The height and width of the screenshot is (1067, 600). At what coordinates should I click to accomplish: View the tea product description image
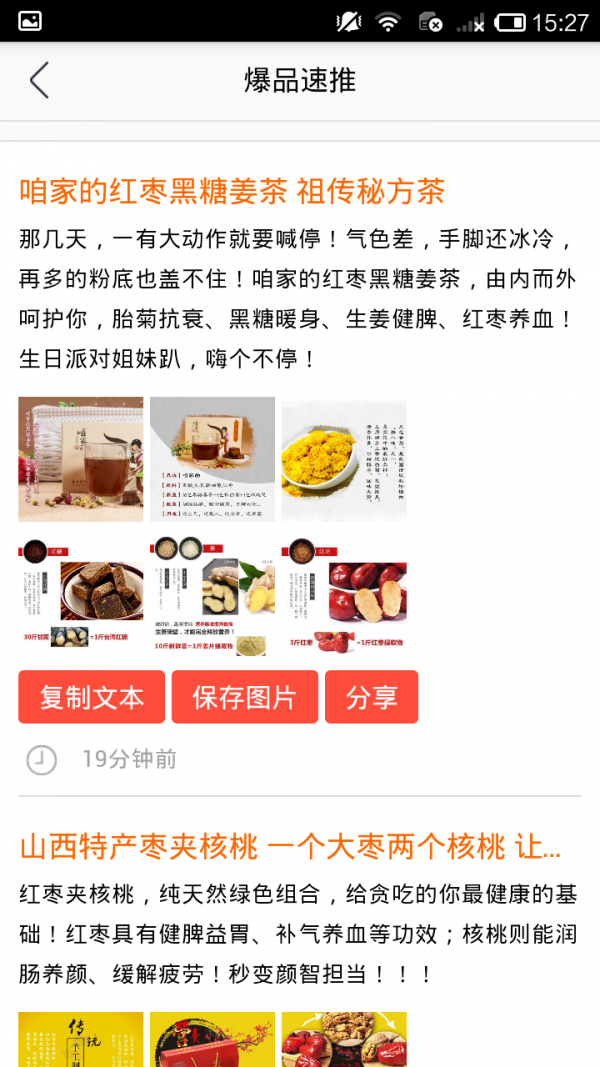(212, 459)
